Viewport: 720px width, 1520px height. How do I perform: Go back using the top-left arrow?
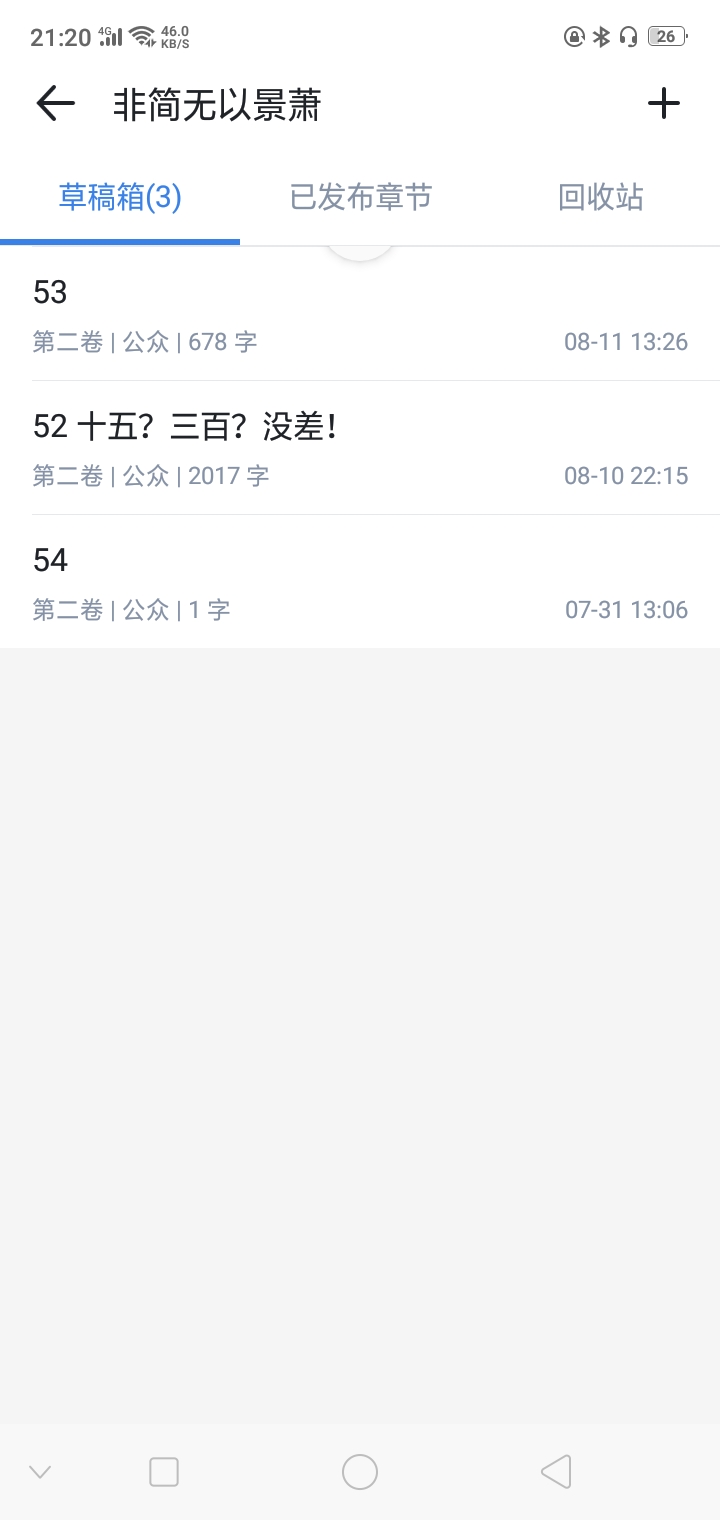coord(55,104)
